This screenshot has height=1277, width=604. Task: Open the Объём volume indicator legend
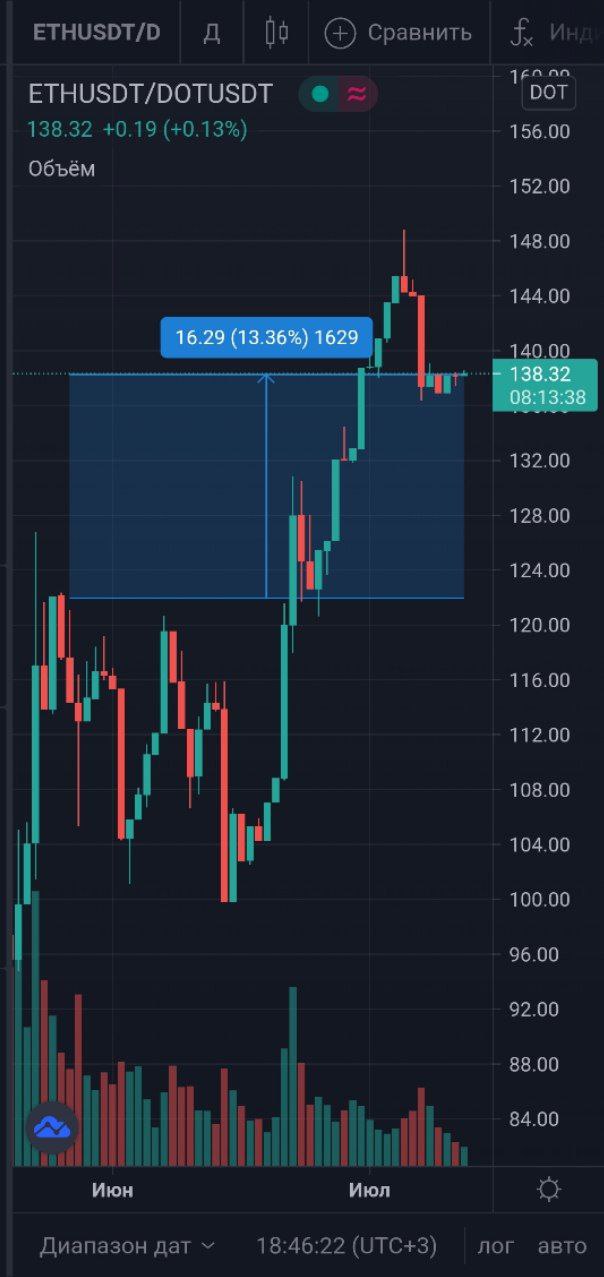[62, 168]
